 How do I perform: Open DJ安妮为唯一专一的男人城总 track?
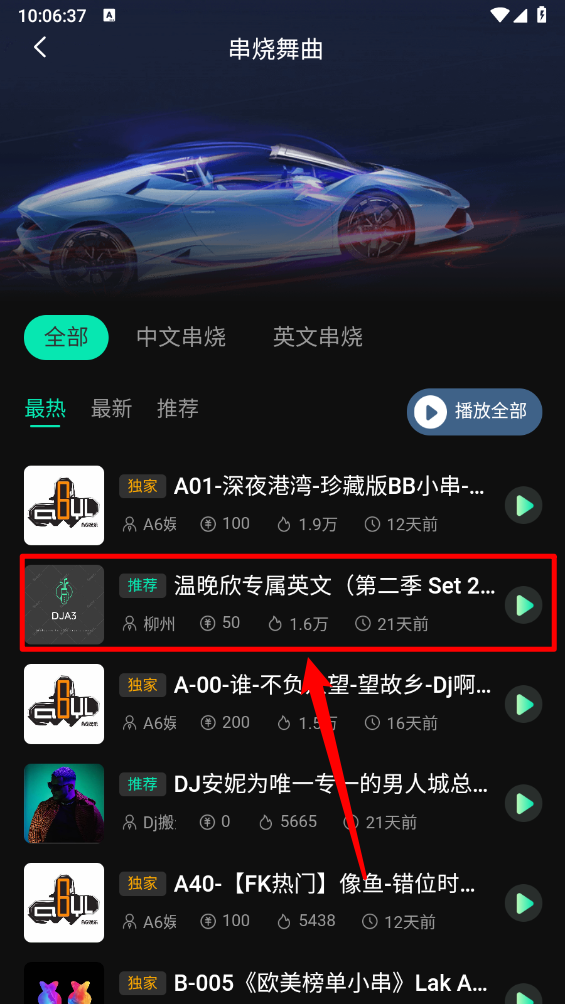(282, 803)
